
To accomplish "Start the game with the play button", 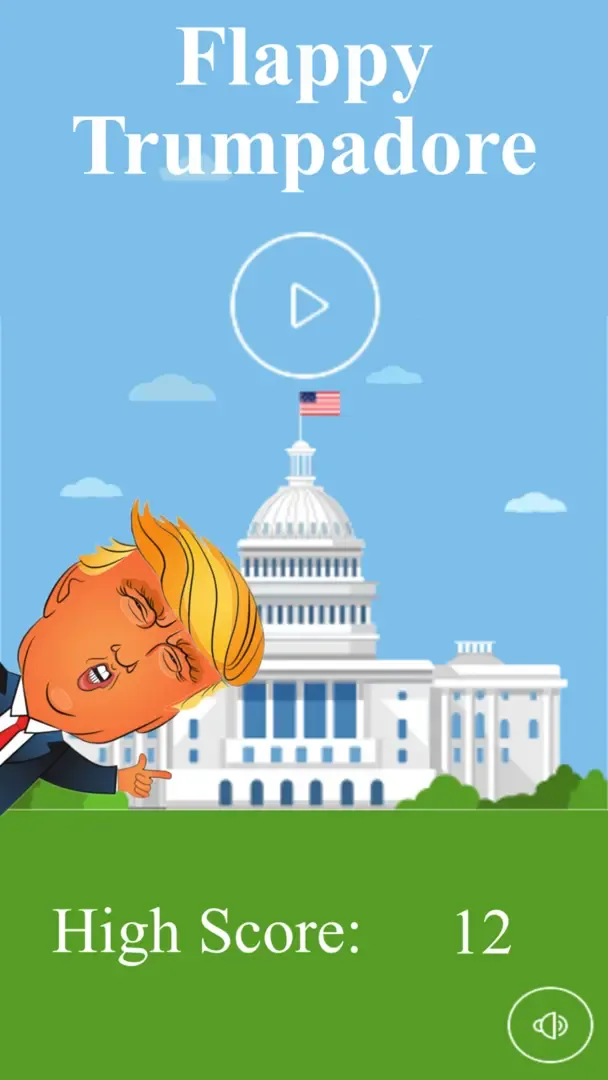I will (305, 305).
